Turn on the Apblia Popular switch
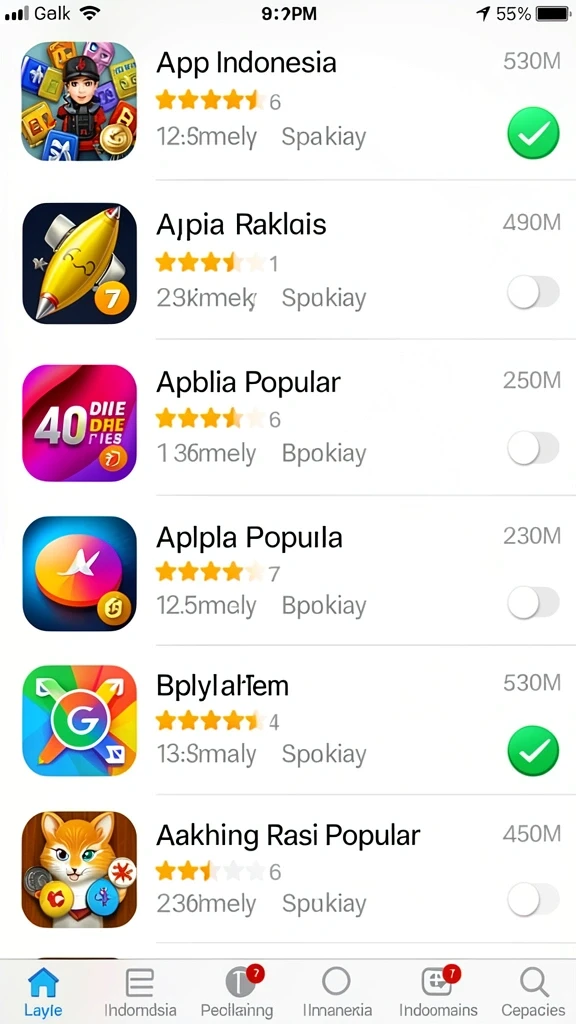576x1024 pixels. coord(534,448)
